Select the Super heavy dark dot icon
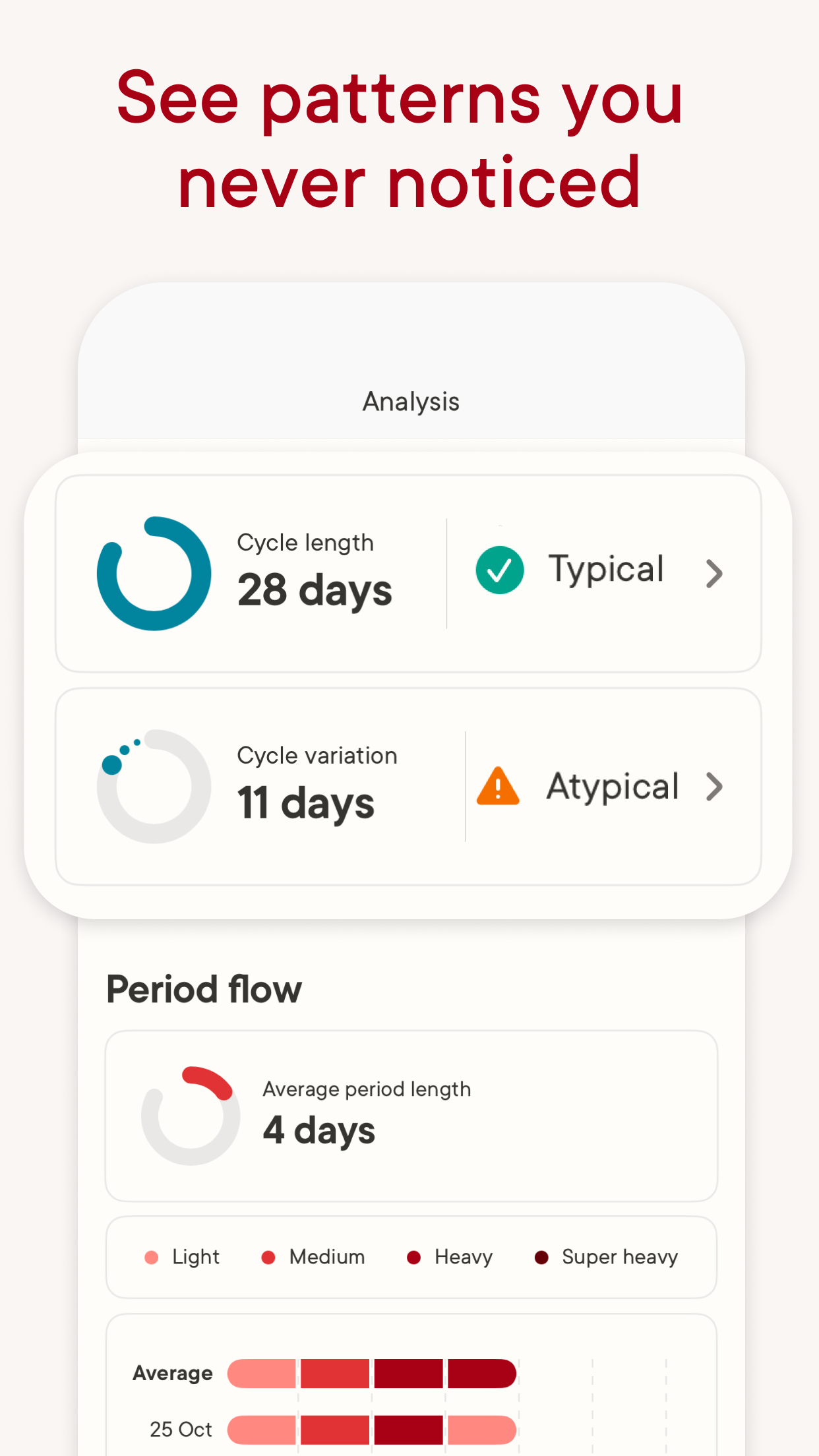The width and height of the screenshot is (819, 1456). click(542, 1257)
